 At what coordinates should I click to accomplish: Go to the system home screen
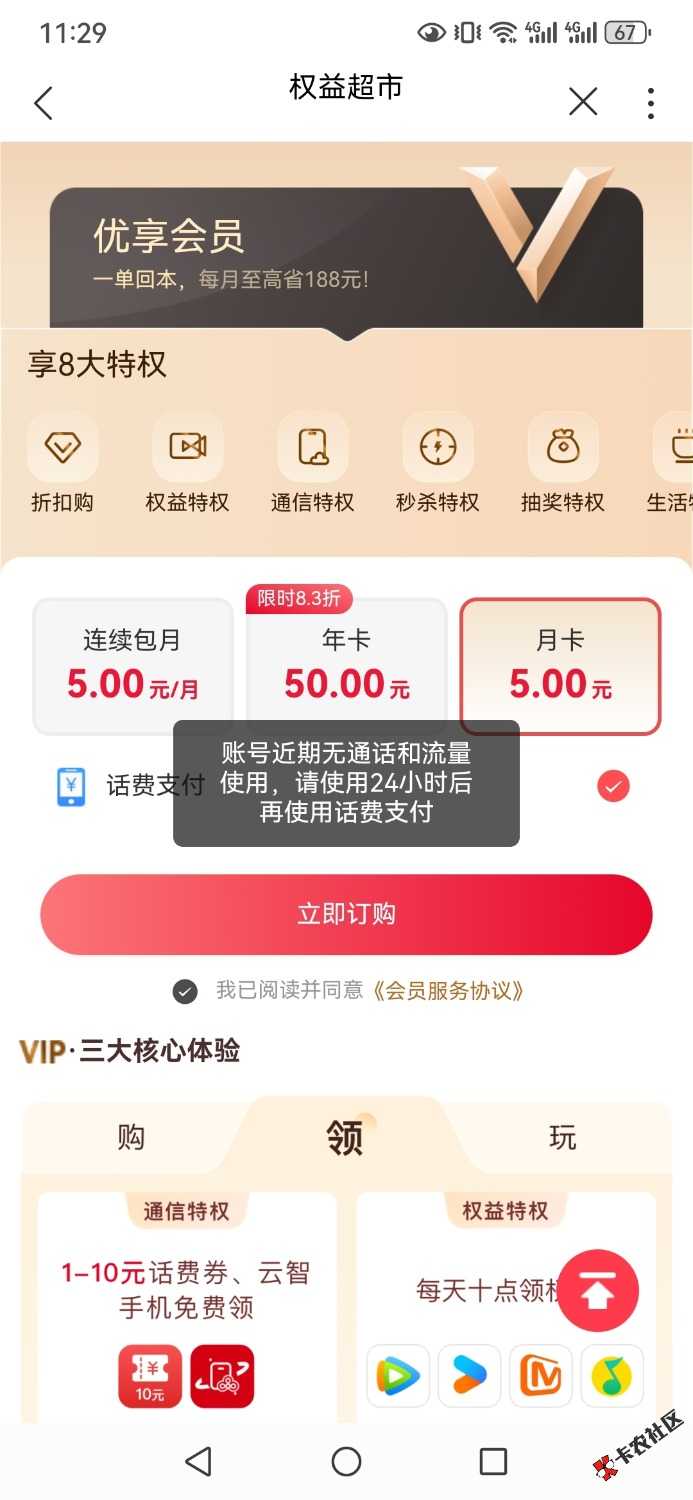(x=346, y=1461)
